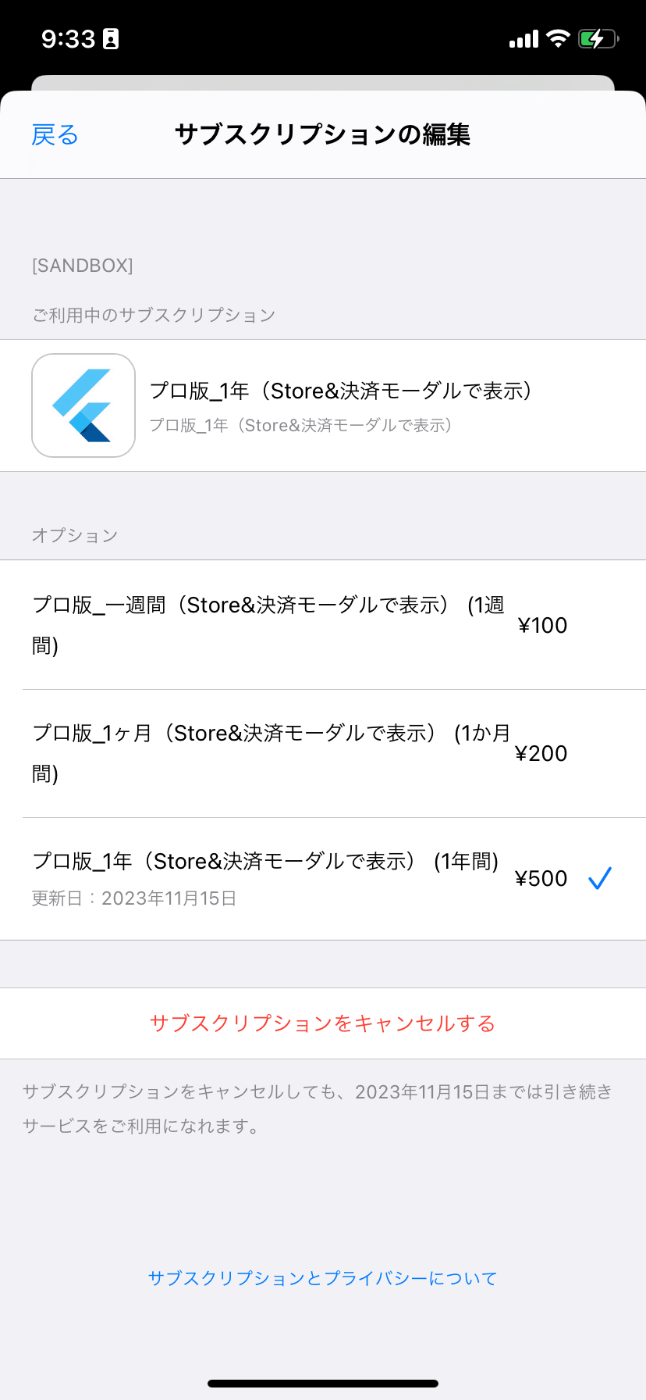Select the one-year ¥500 plan option
This screenshot has width=646, height=1400.
323,879
